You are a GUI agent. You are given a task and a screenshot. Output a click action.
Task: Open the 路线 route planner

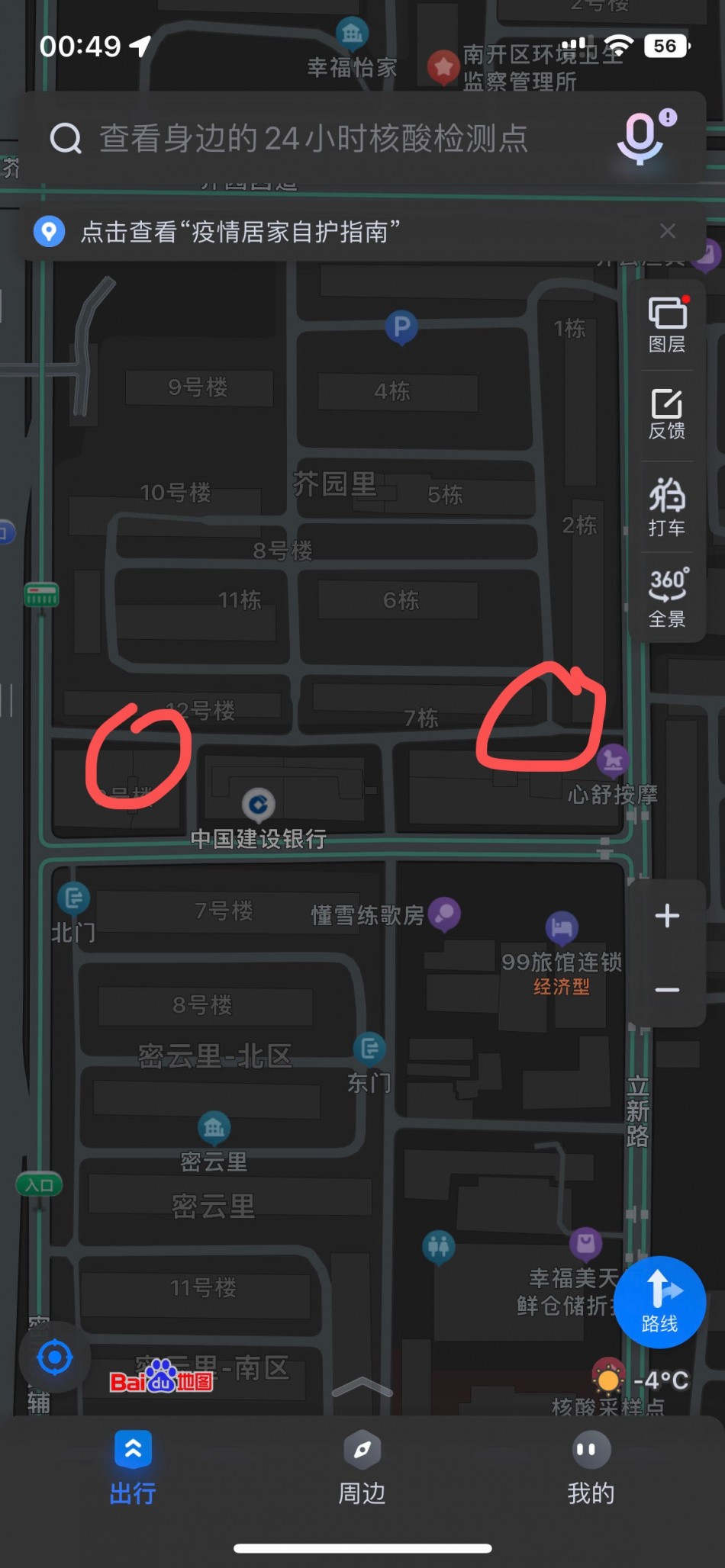point(659,1303)
